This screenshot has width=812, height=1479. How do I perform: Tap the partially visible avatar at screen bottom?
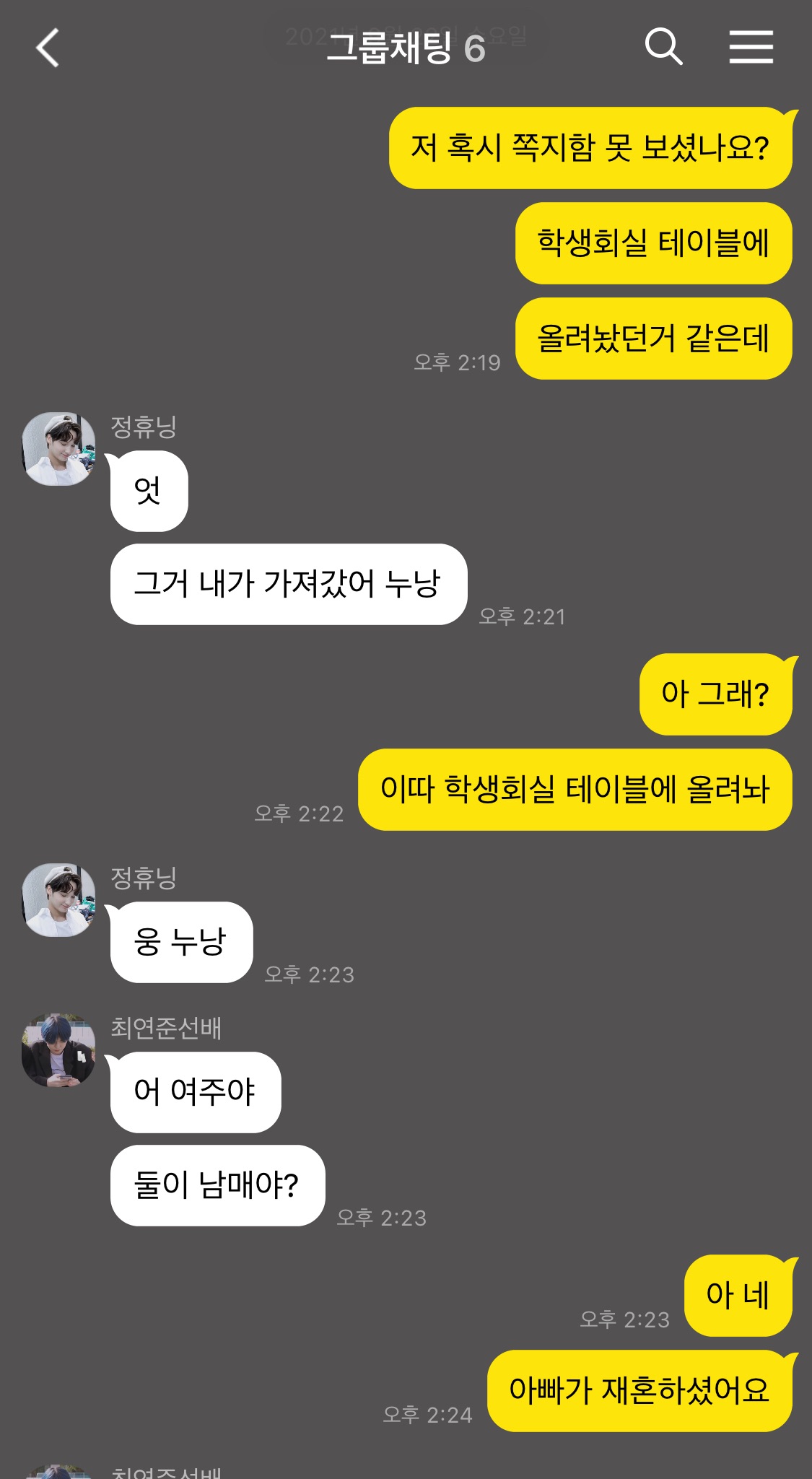[58, 1469]
